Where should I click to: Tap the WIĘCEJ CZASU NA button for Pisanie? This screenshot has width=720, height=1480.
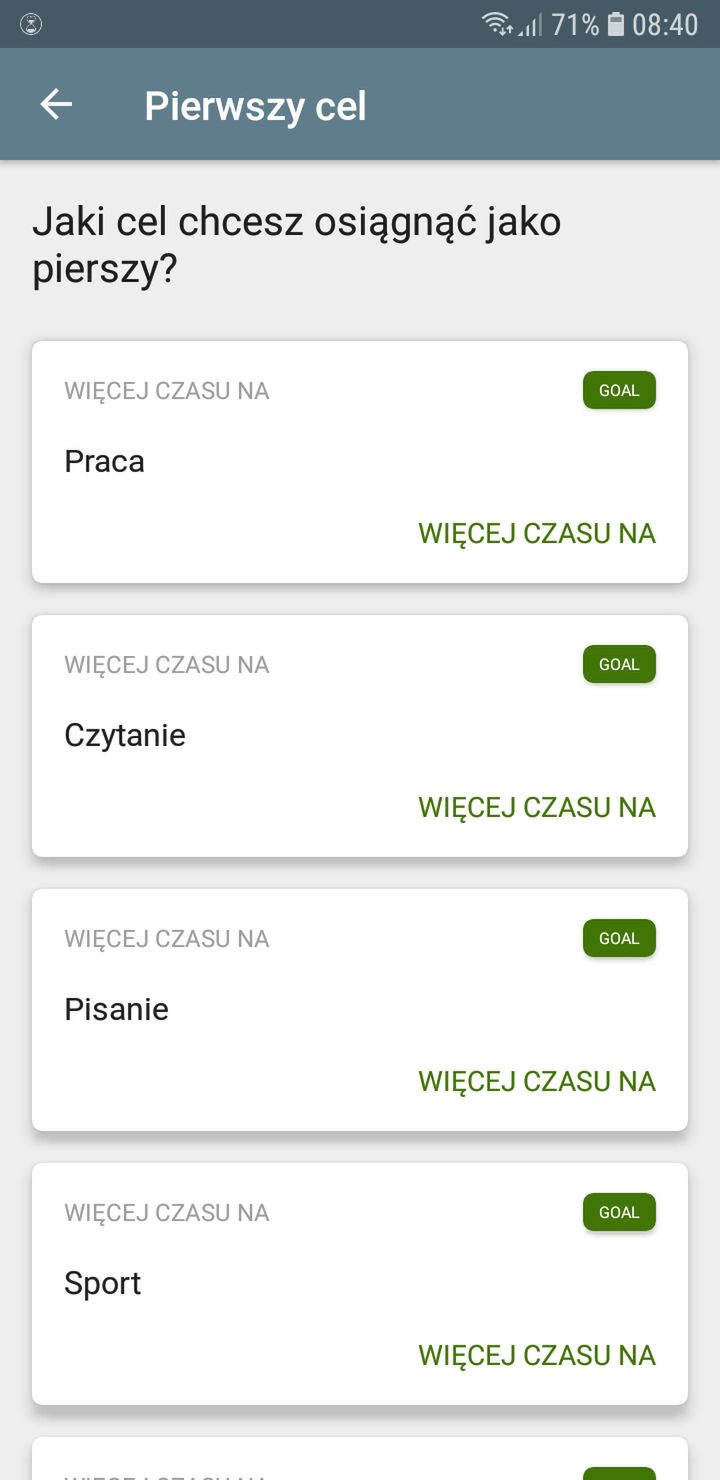[x=537, y=1081]
